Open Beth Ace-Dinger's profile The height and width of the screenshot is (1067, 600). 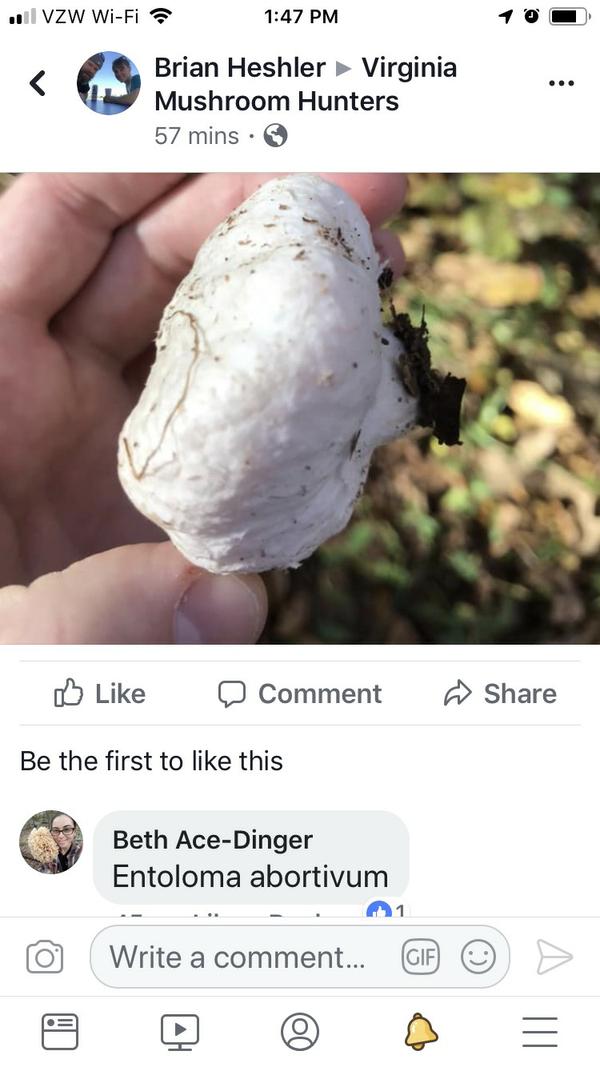click(212, 840)
